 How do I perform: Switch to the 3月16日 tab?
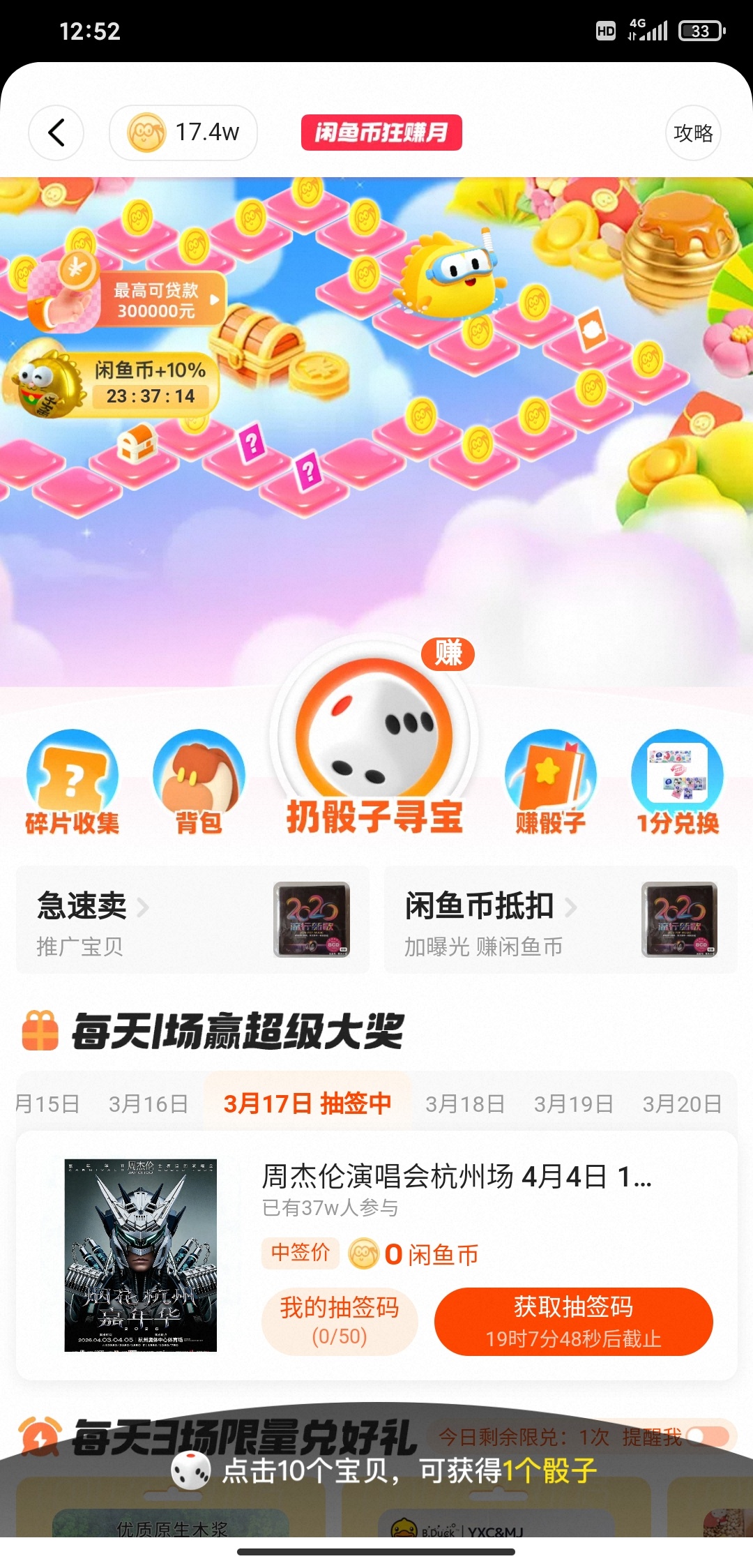click(149, 1104)
